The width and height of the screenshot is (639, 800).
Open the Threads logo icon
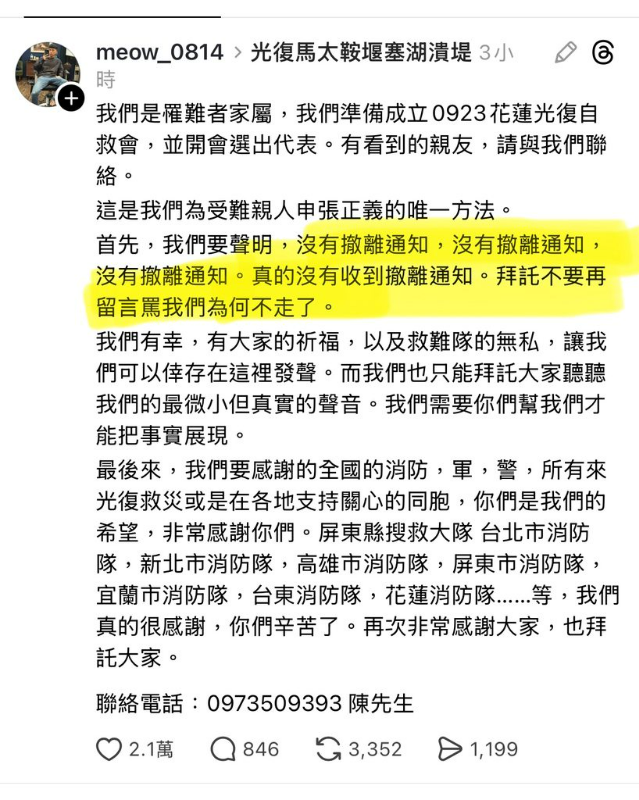tap(604, 53)
